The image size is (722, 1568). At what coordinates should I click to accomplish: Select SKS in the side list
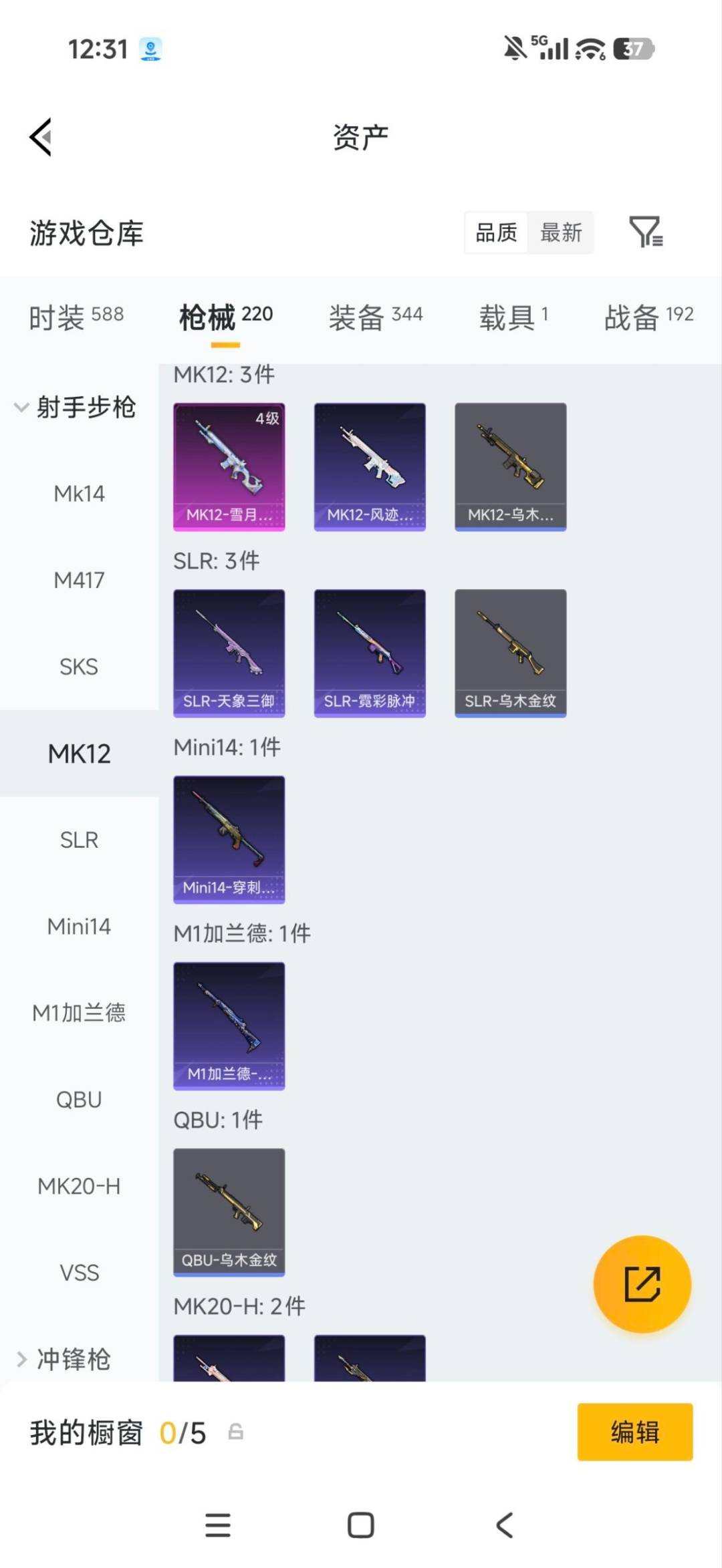click(x=79, y=667)
